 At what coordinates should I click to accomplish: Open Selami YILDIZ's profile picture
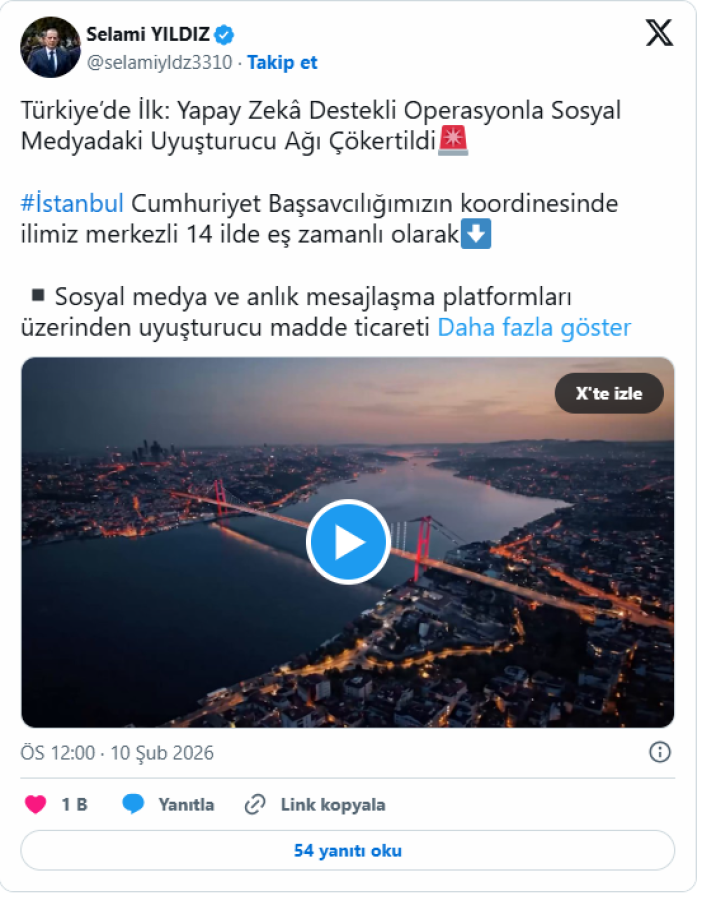(x=50, y=48)
